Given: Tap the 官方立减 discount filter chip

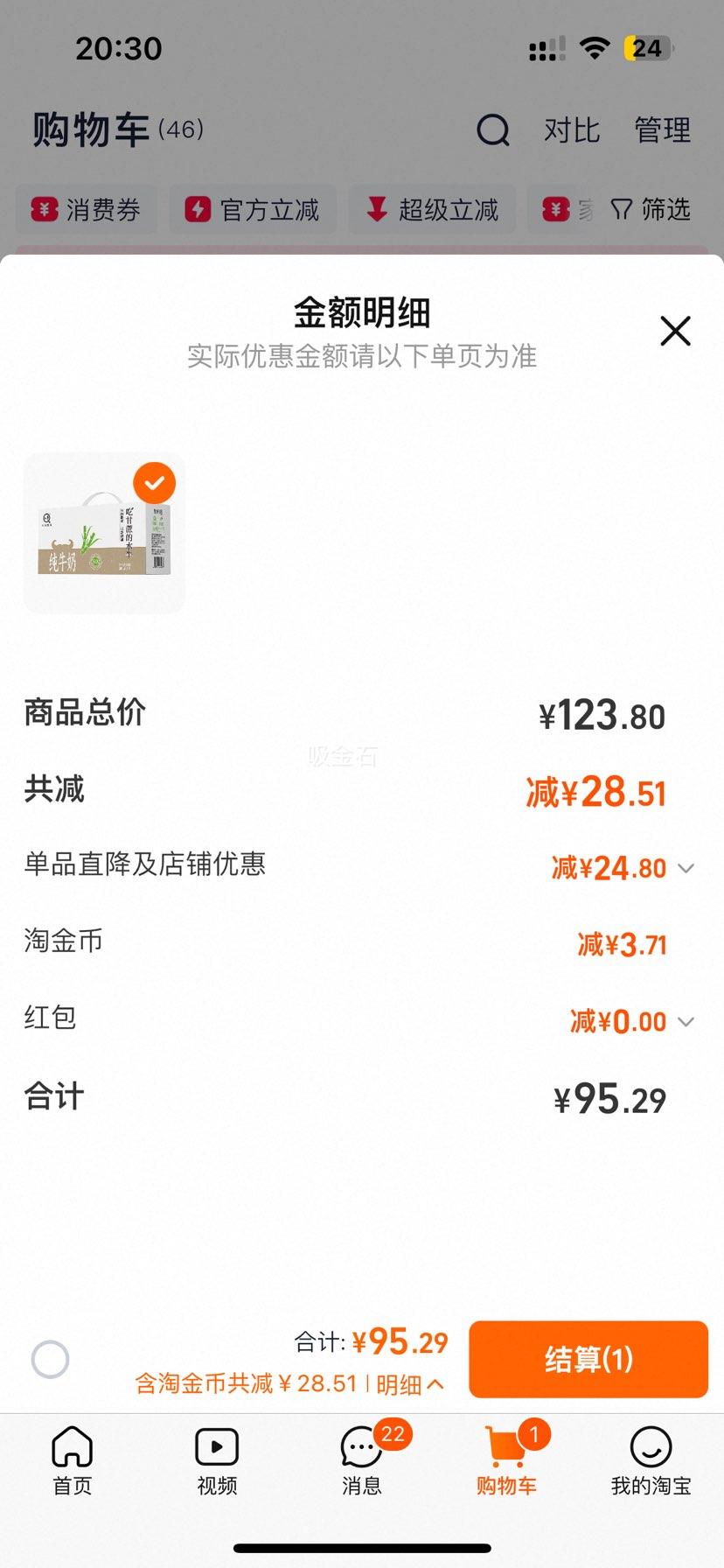Looking at the screenshot, I should click(x=252, y=210).
